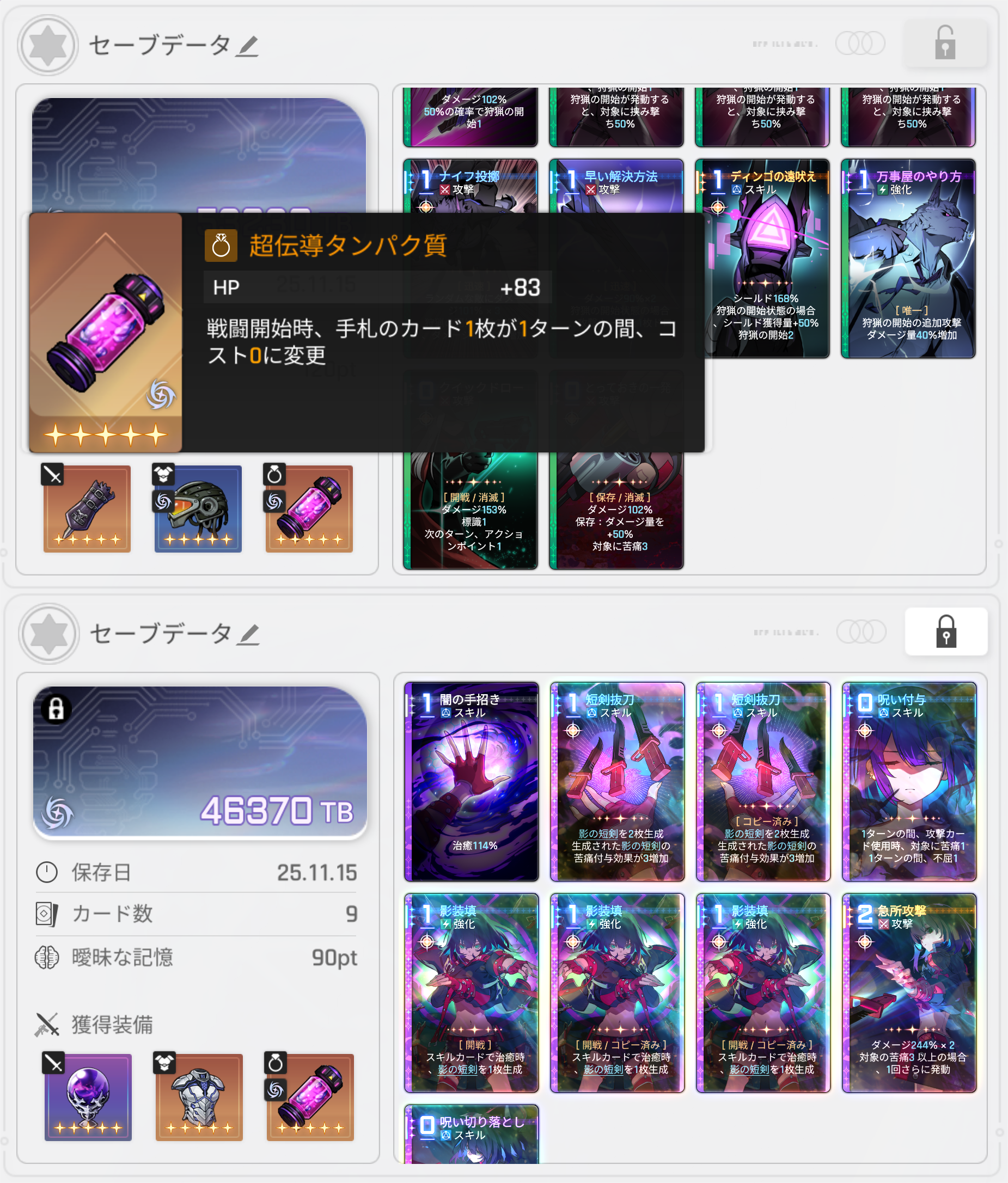Image resolution: width=1008 pixels, height=1183 pixels.
Task: Open the 闇の手招き skill card
Action: [471, 781]
